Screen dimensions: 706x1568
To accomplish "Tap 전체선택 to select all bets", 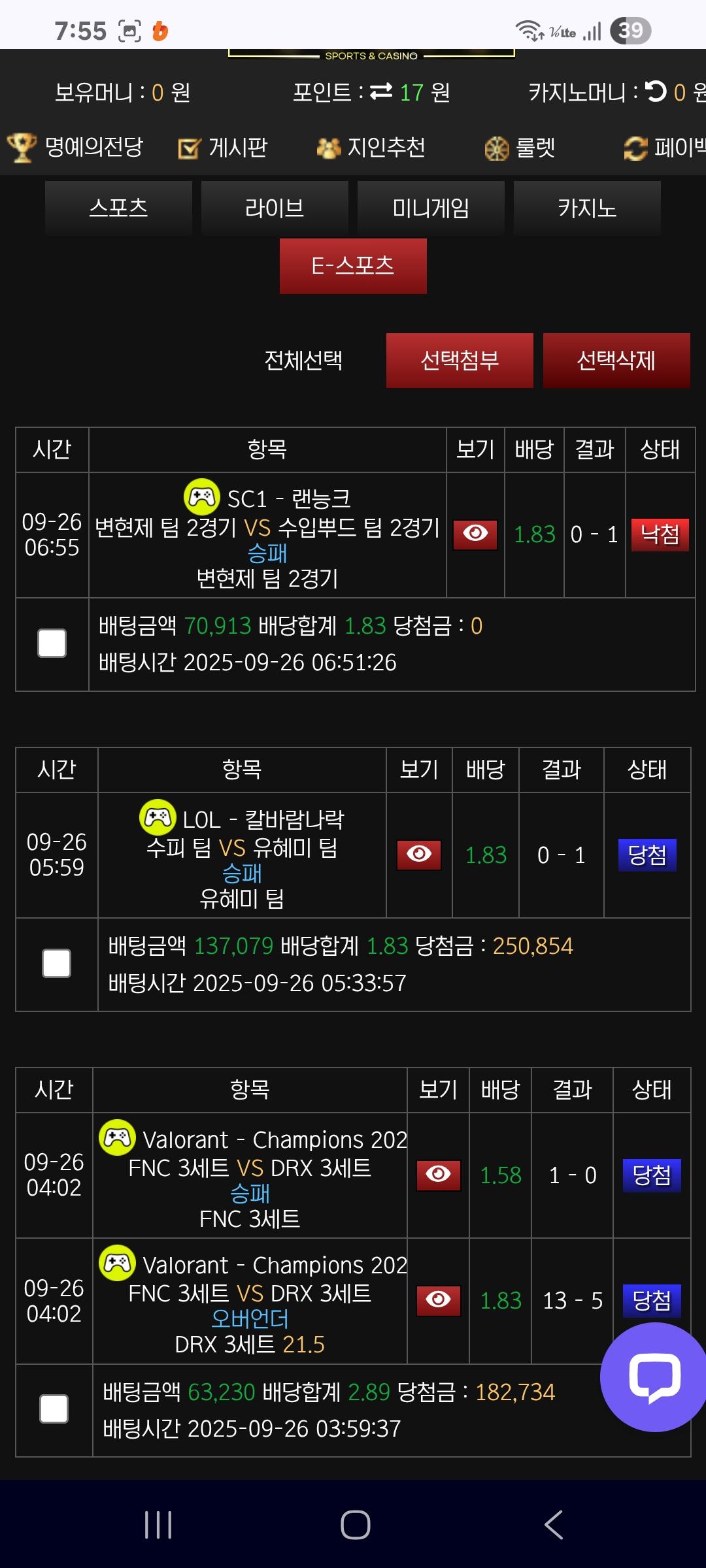I will [303, 361].
